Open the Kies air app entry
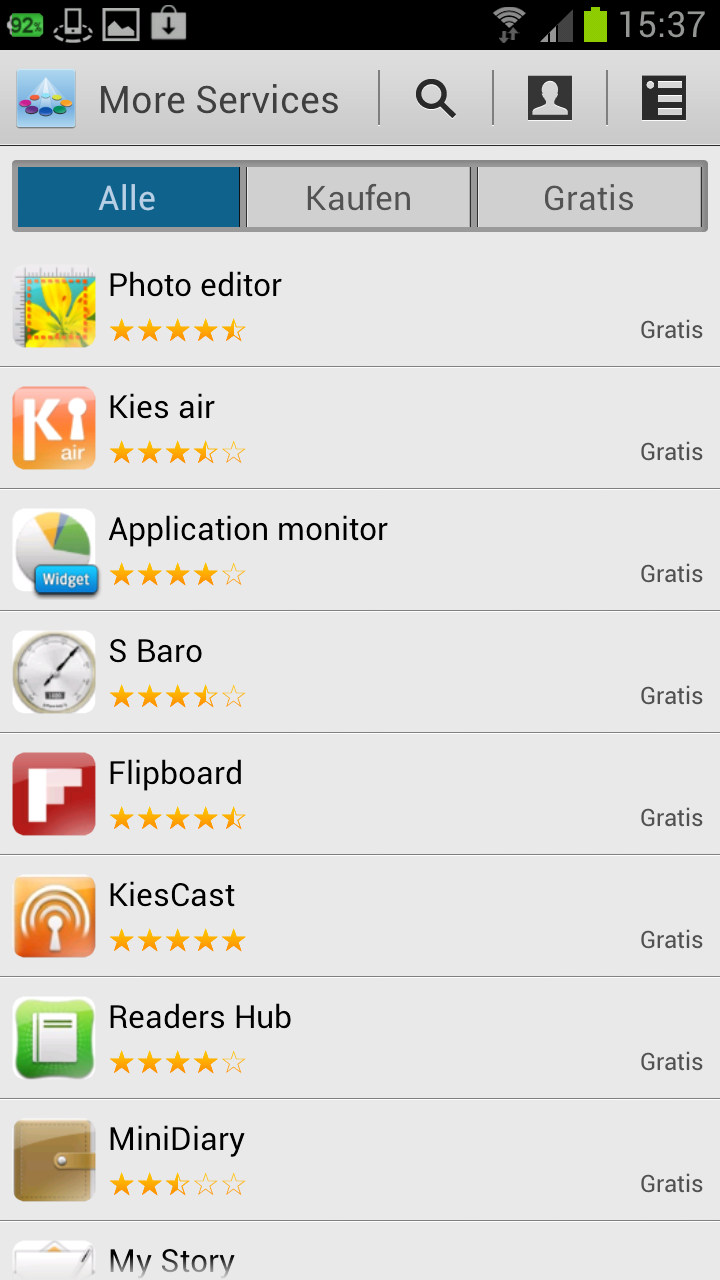The width and height of the screenshot is (720, 1280). point(360,428)
